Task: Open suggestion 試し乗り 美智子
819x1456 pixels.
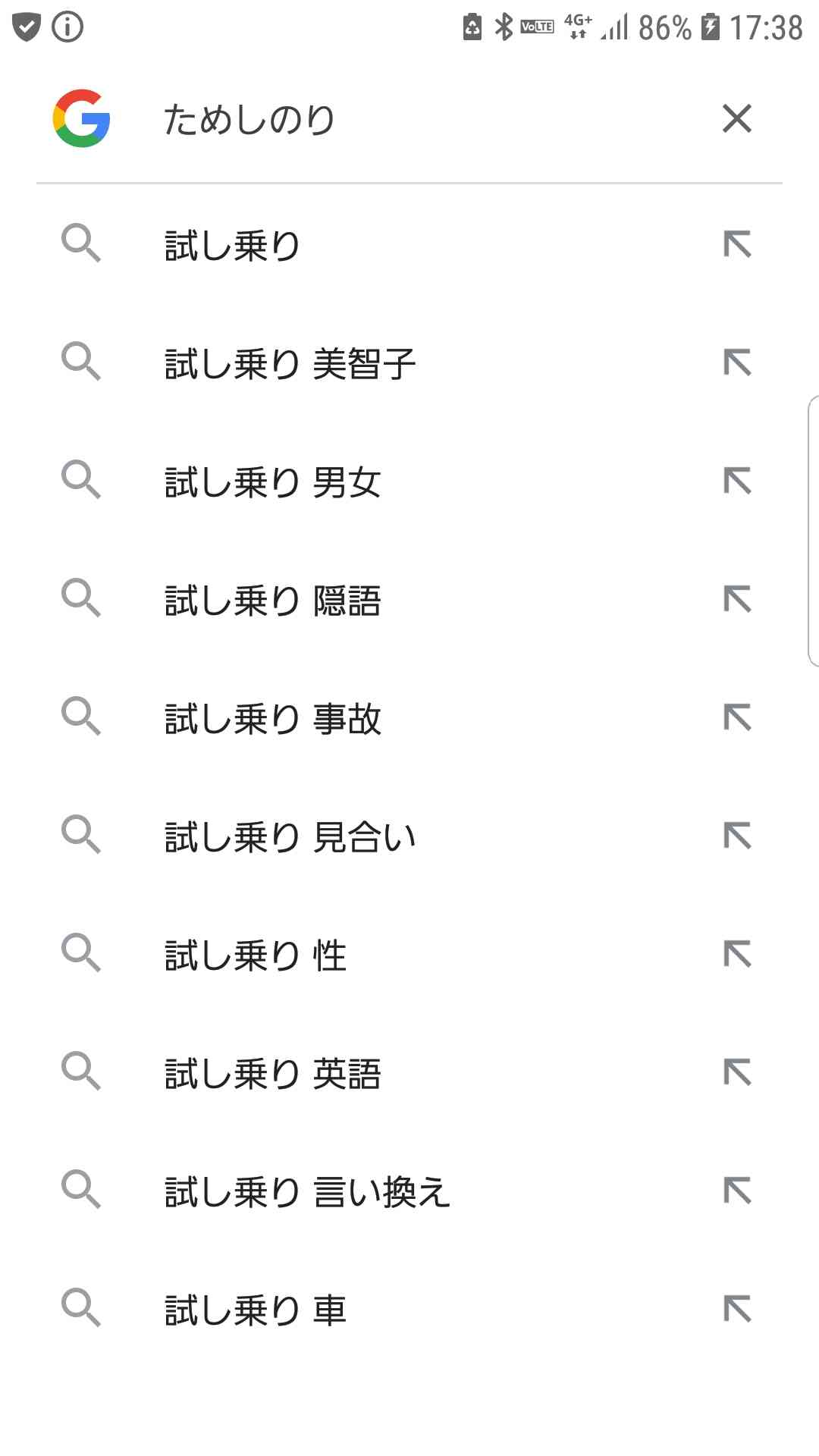Action: (x=409, y=364)
